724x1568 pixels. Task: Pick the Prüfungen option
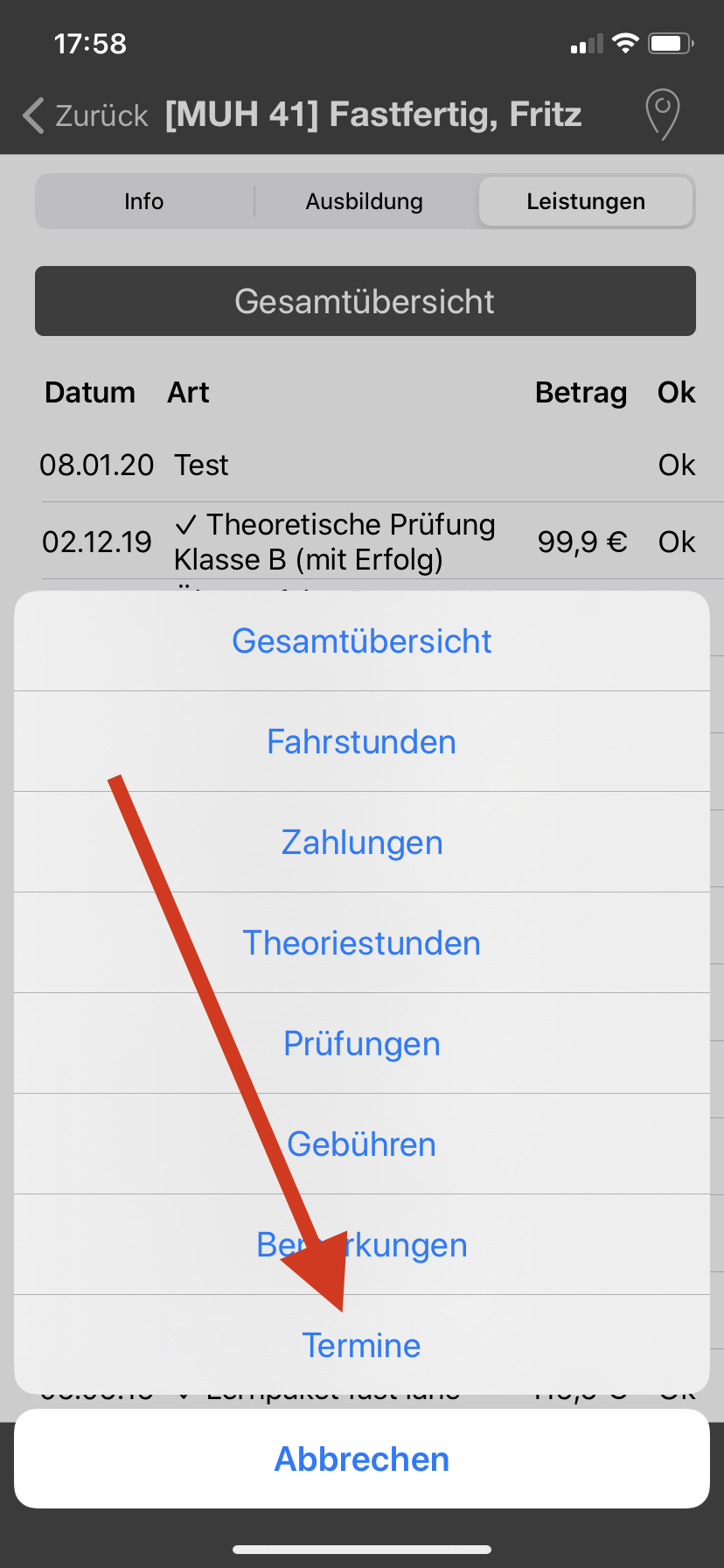(x=361, y=1044)
